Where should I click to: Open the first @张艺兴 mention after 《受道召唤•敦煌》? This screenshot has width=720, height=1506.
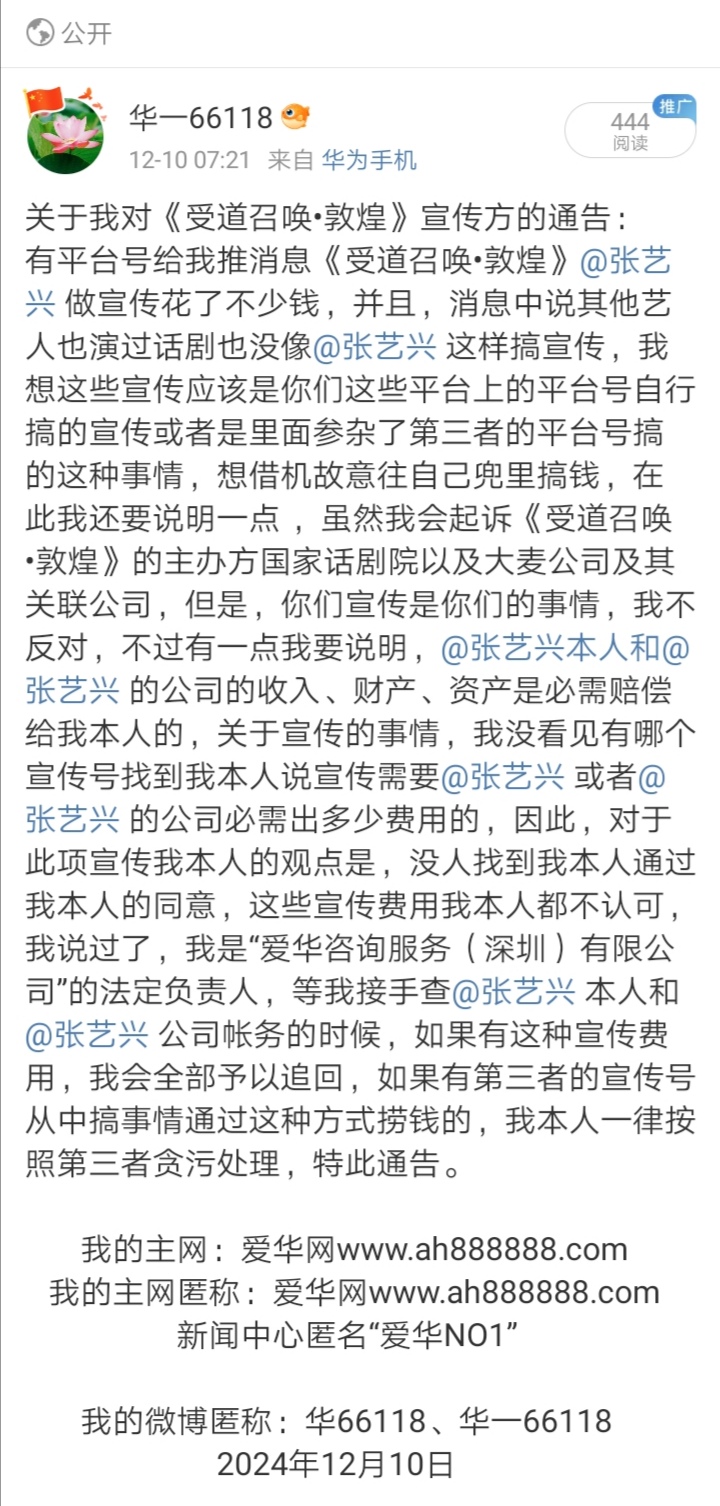(x=627, y=262)
